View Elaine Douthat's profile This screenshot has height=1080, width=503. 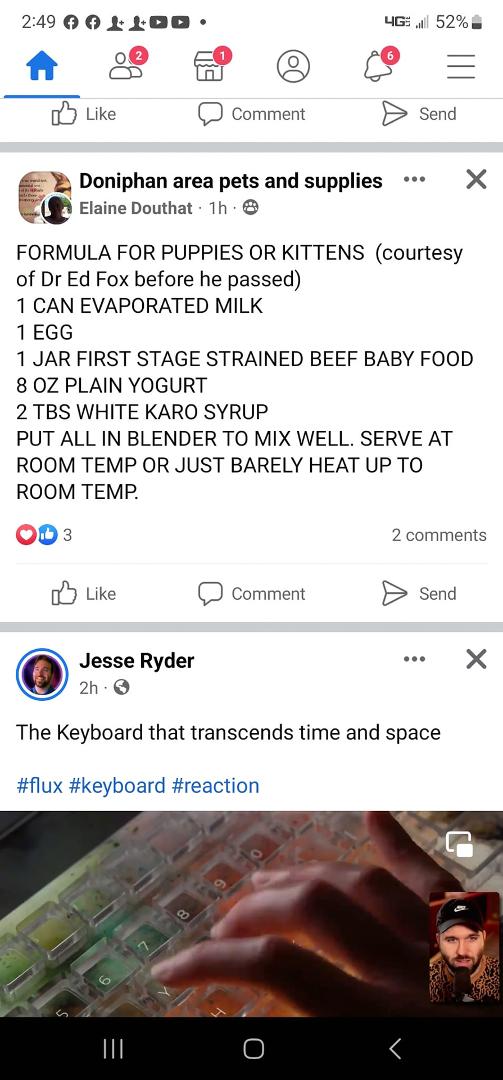[136, 208]
